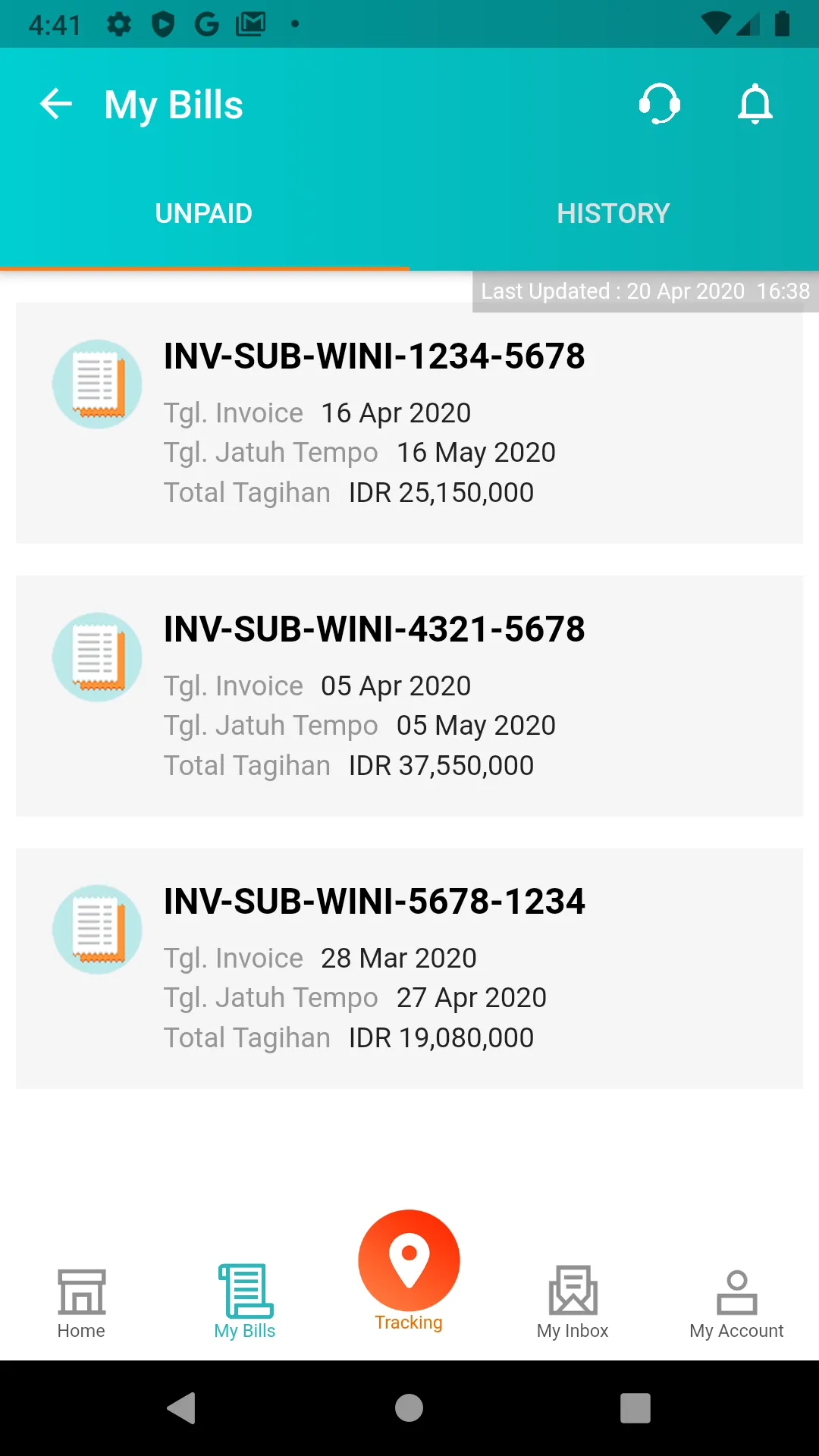Viewport: 819px width, 1456px height.
Task: Go back using the header arrow
Action: tap(56, 104)
